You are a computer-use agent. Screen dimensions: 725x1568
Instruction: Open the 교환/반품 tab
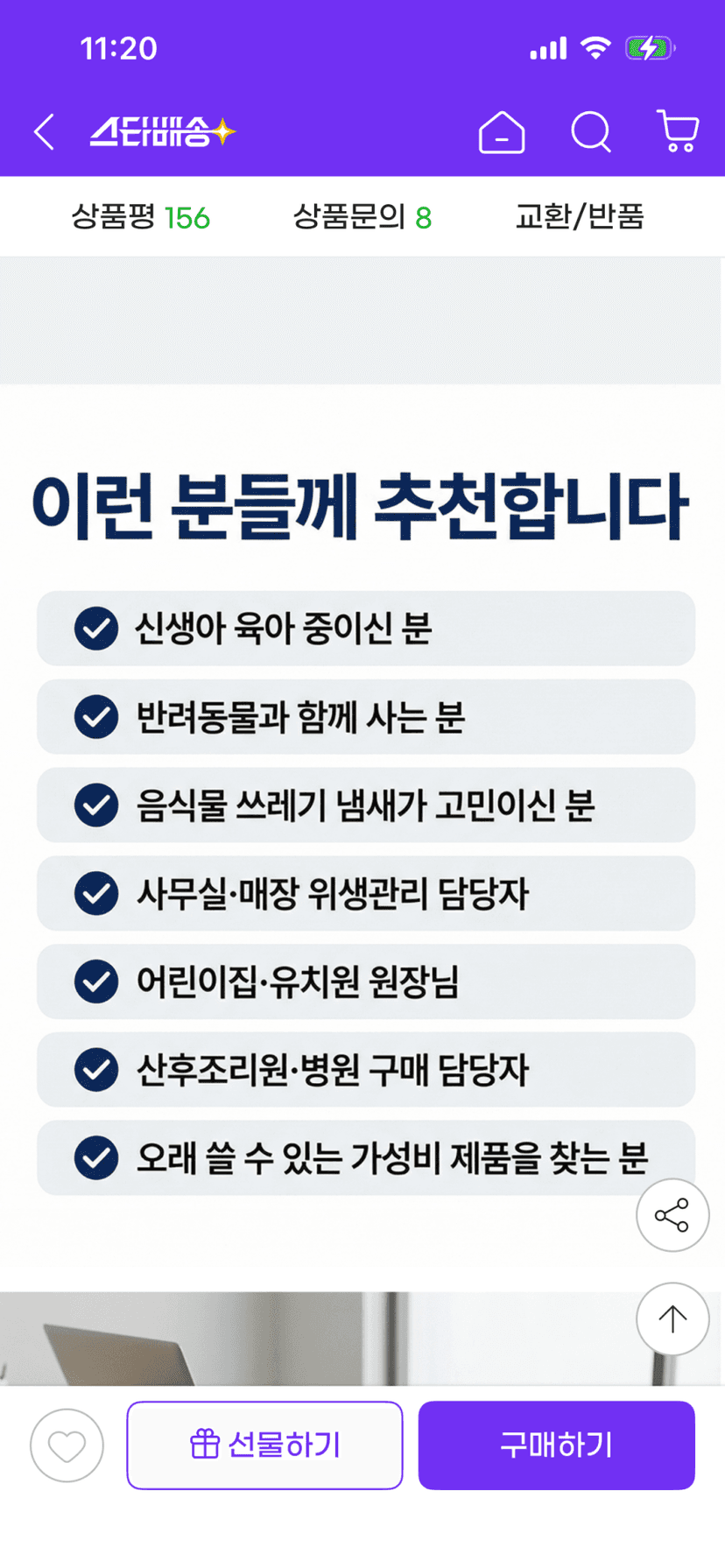click(x=580, y=217)
